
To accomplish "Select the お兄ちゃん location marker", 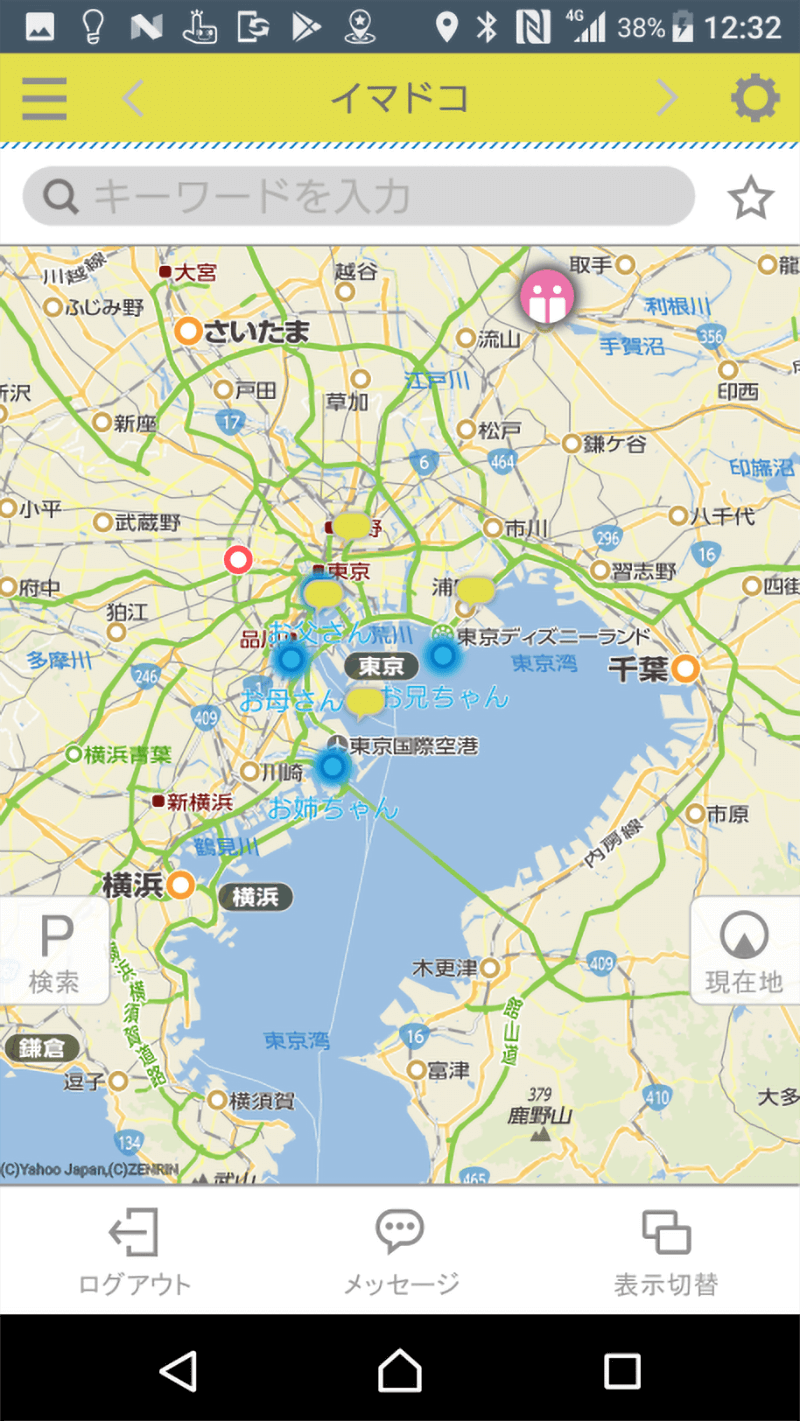I will (x=443, y=656).
